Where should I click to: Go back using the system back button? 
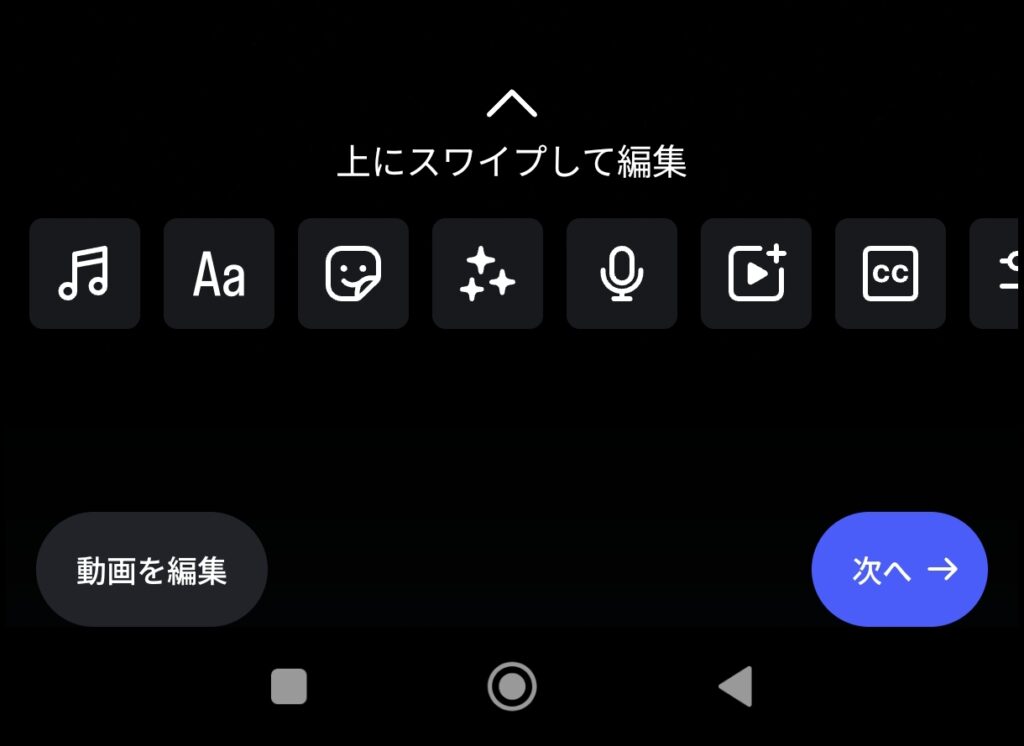tap(736, 687)
